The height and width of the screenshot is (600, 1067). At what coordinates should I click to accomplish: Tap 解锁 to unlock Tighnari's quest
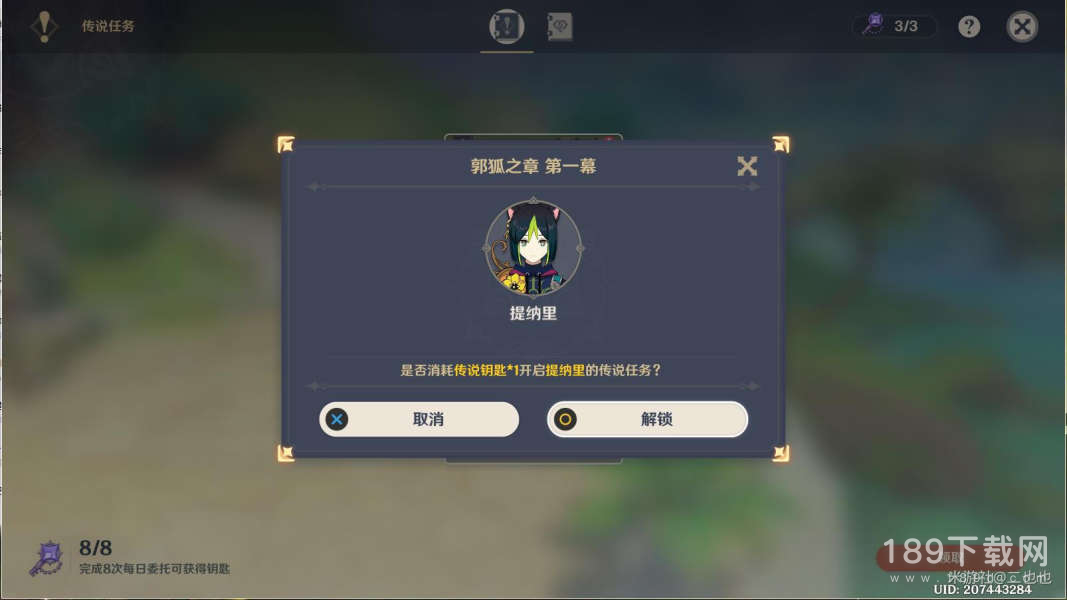point(647,419)
